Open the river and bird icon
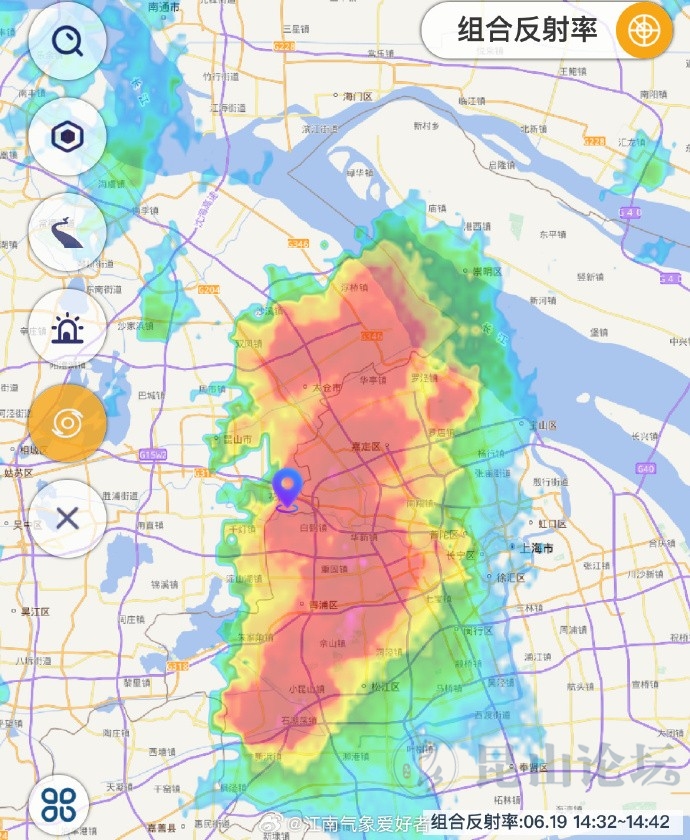Screen dimensions: 690x840 click(67, 232)
